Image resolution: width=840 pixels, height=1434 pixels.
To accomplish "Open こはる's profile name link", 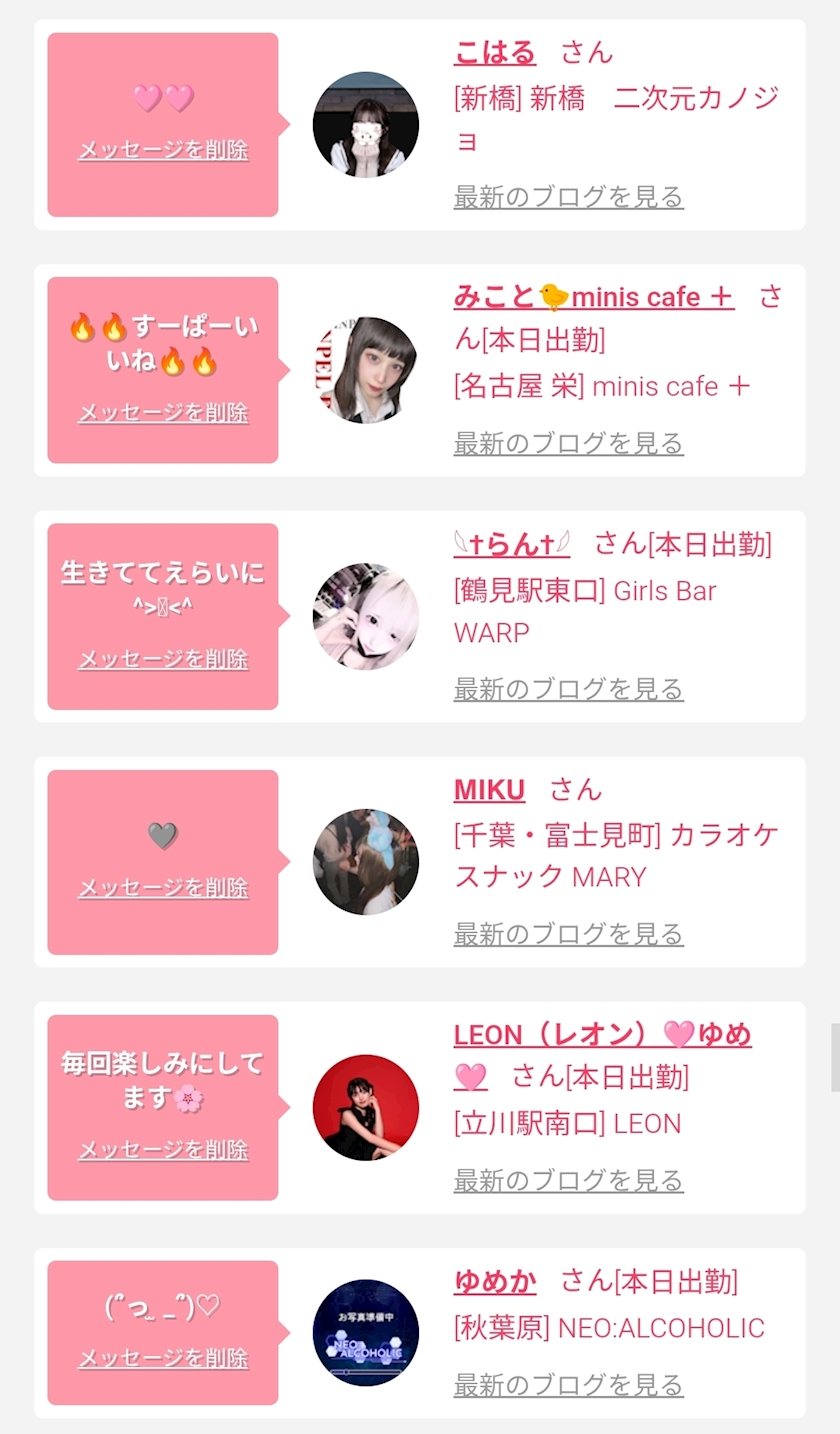I will pos(494,52).
